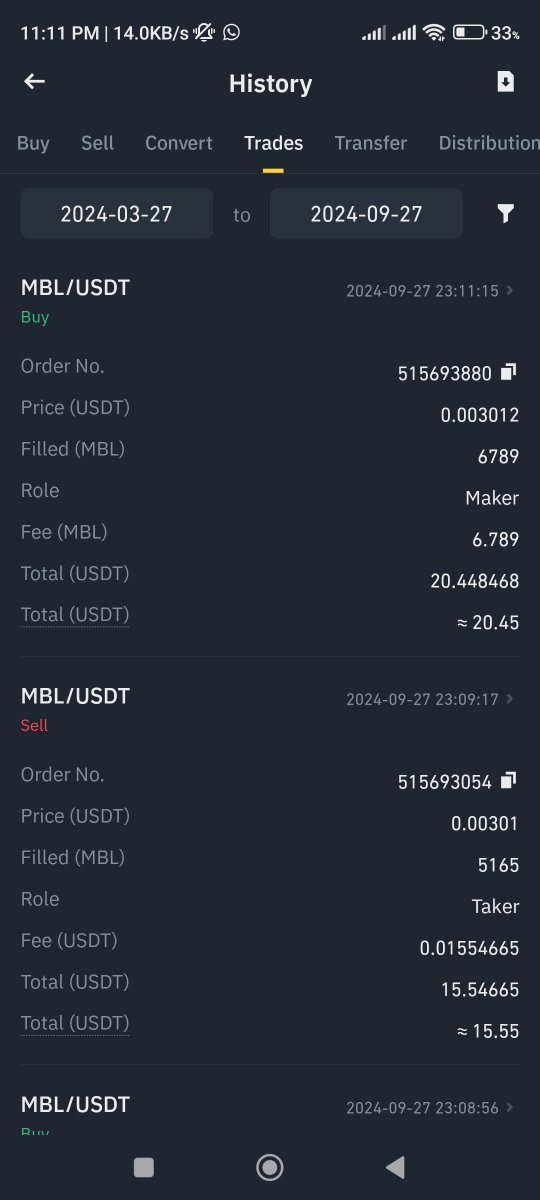Open the 23:08:56 MBL/USDT trade

pos(431,1107)
